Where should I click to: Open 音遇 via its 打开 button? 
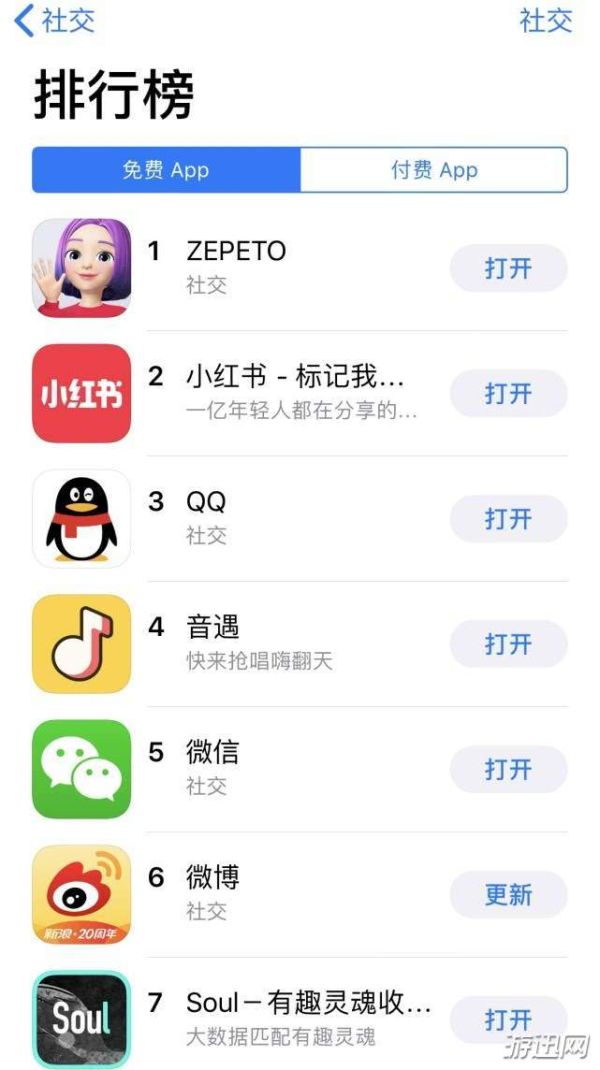[508, 644]
